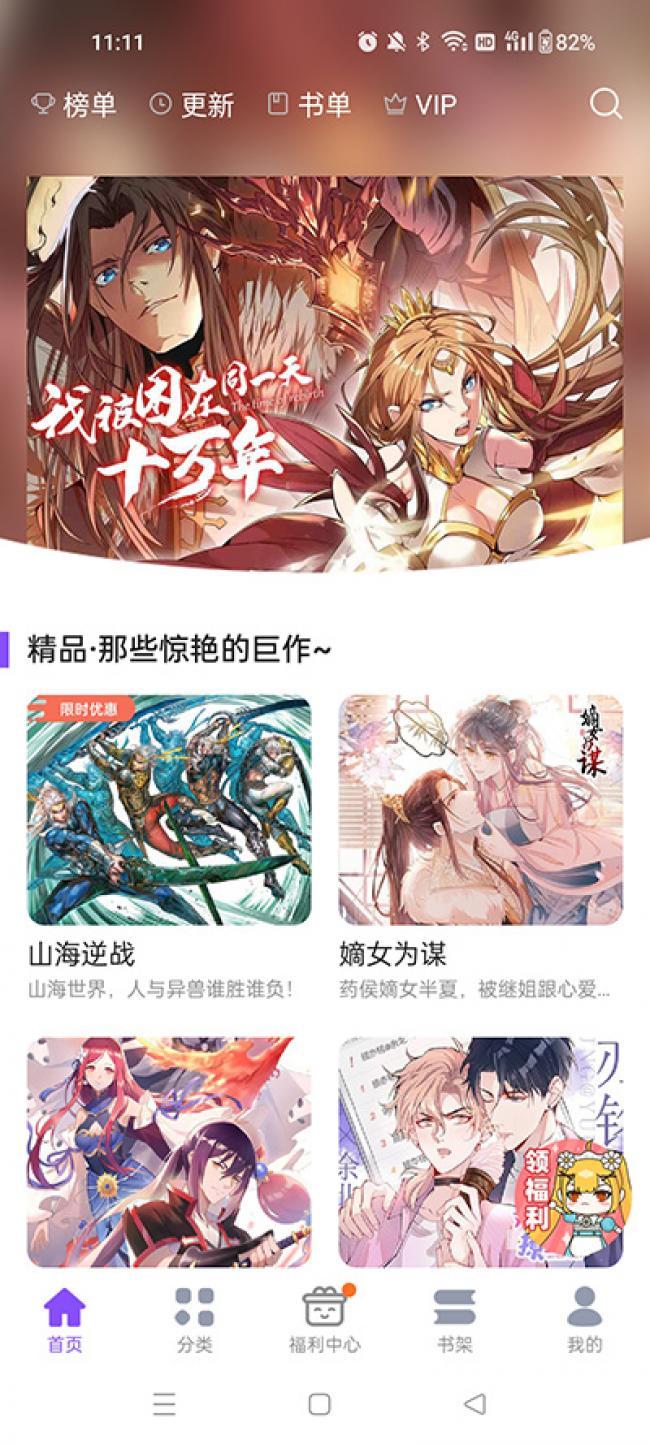Switch to the 福利中心 tab

tap(324, 1320)
